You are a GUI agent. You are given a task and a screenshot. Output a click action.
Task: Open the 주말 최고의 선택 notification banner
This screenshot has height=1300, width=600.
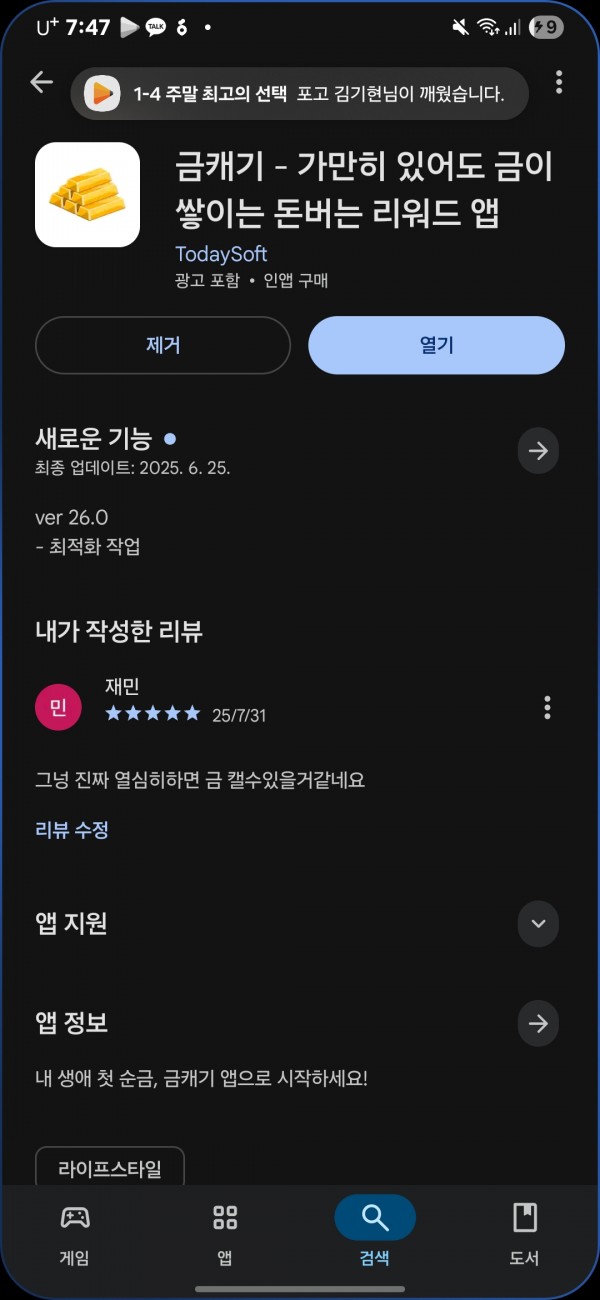point(299,94)
